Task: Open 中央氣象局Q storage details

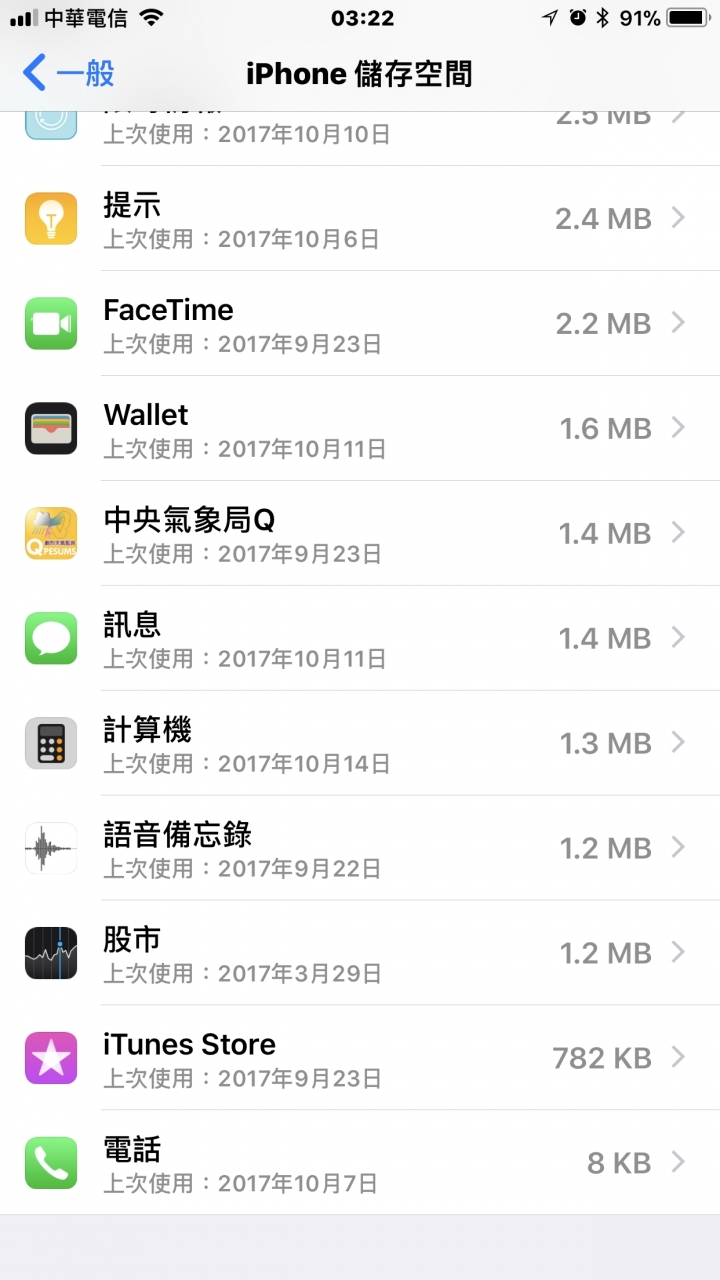Action: (360, 534)
